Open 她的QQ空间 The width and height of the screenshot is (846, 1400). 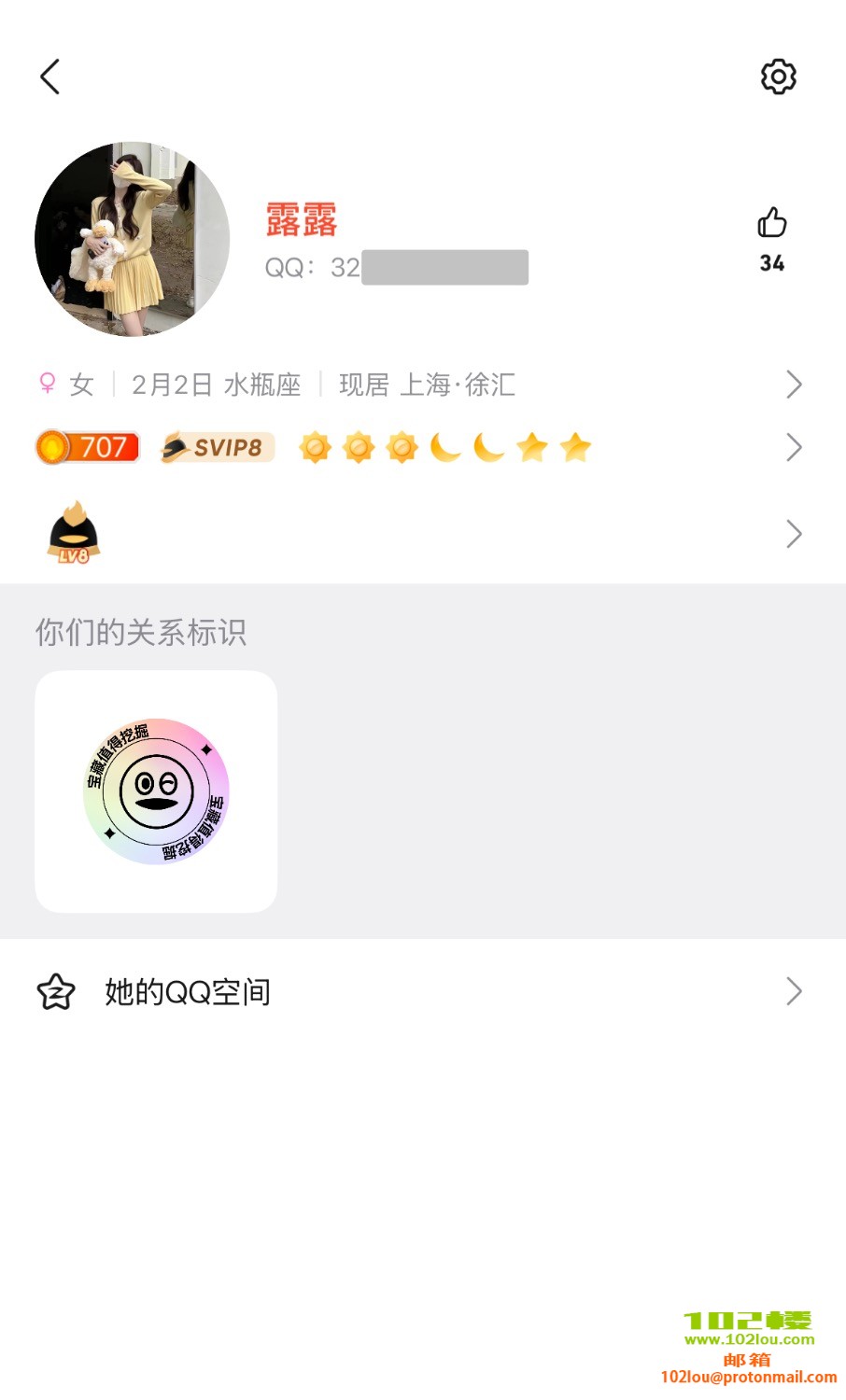tap(420, 991)
